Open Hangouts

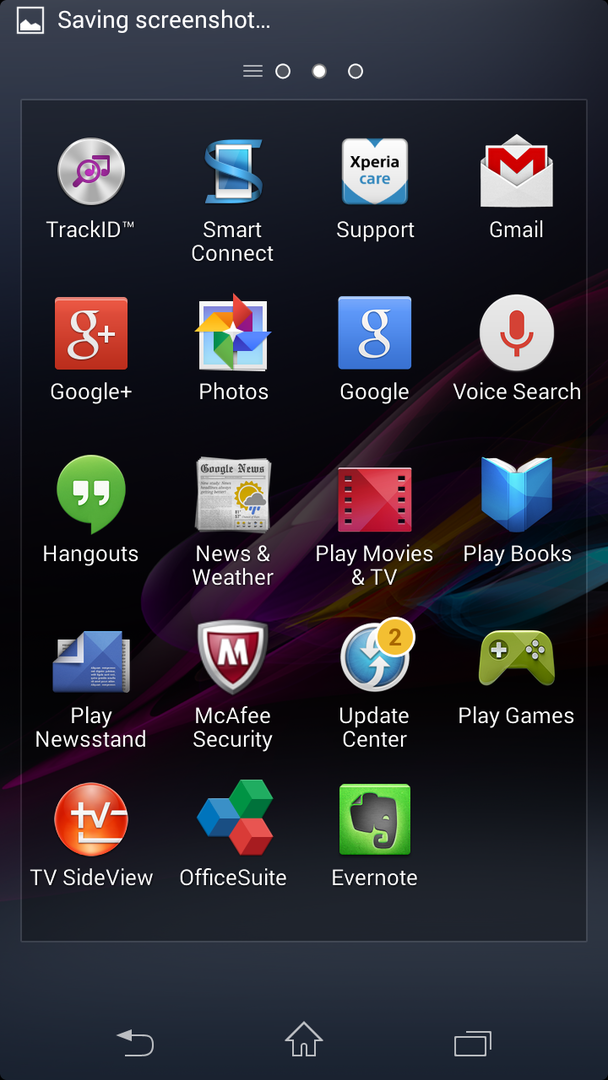(91, 496)
